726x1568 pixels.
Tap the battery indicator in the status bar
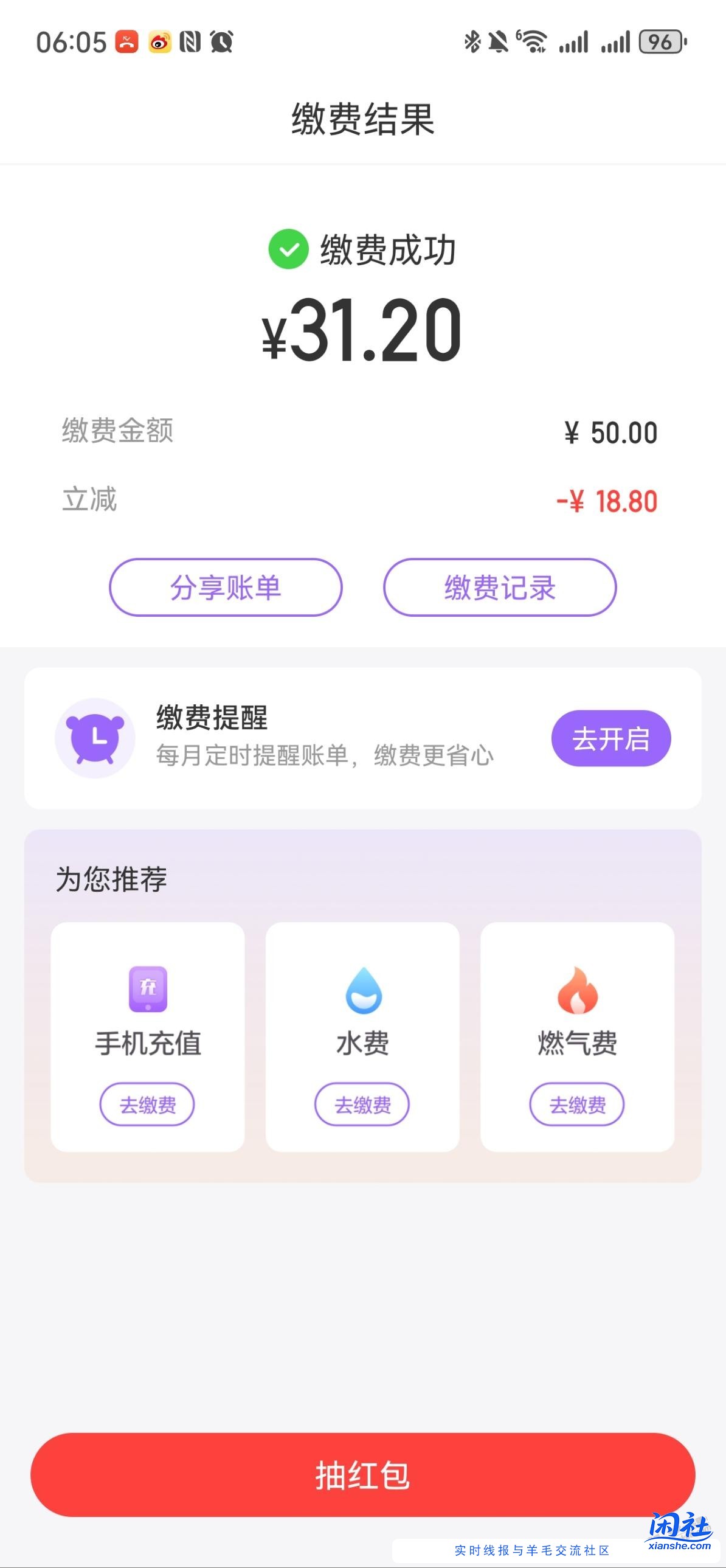point(662,41)
